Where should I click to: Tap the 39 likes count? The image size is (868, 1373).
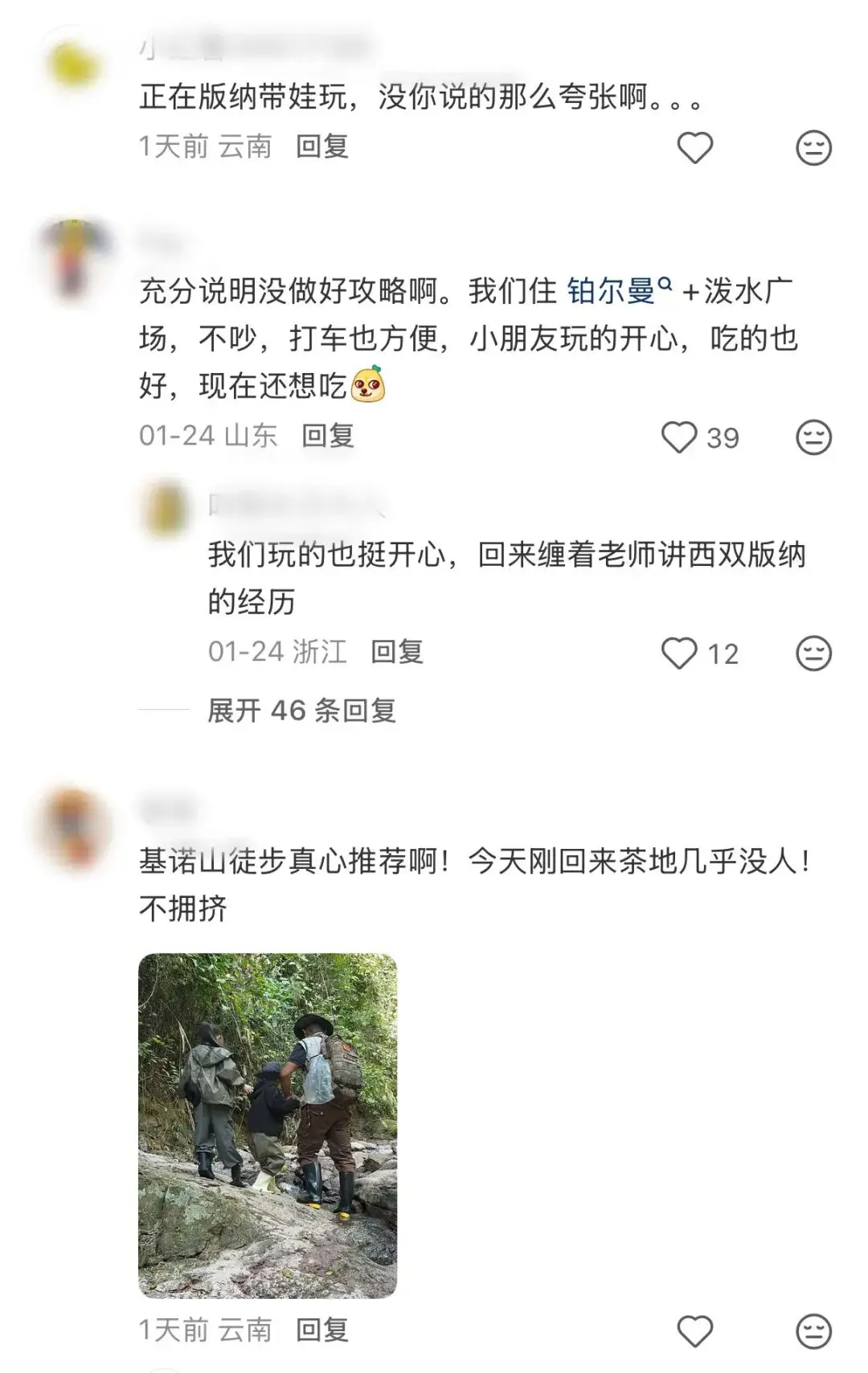click(x=723, y=435)
